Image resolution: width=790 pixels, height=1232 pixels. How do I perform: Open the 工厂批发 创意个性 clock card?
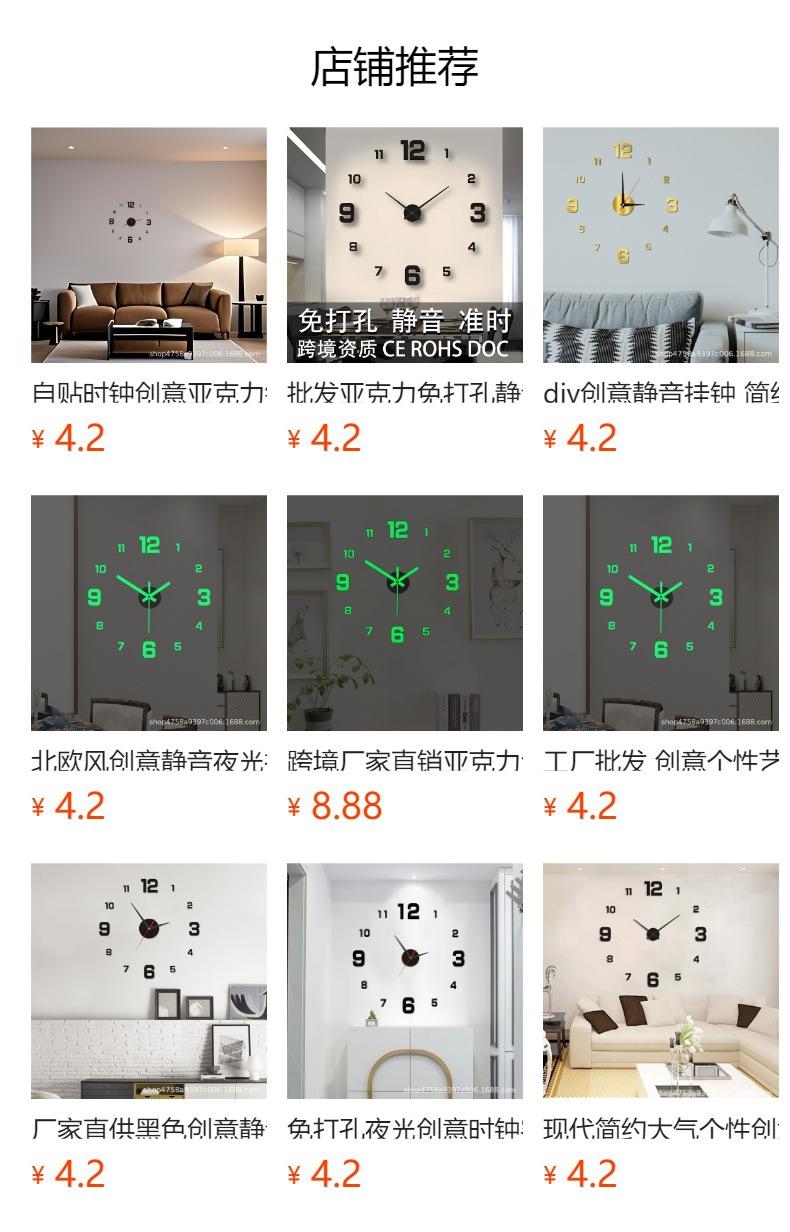click(x=661, y=660)
